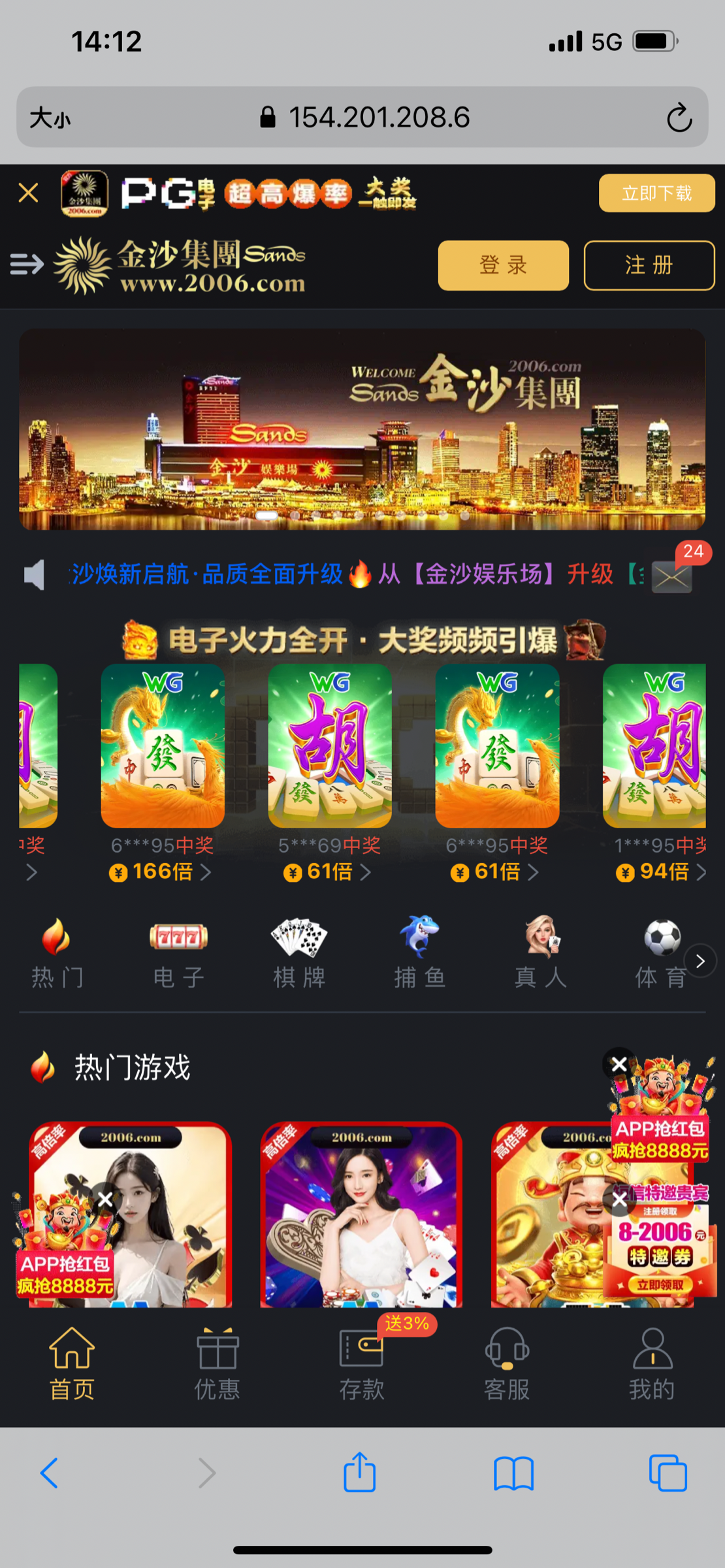This screenshot has height=1568, width=725.
Task: Open the WG game with 166倍 win
Action: click(163, 746)
